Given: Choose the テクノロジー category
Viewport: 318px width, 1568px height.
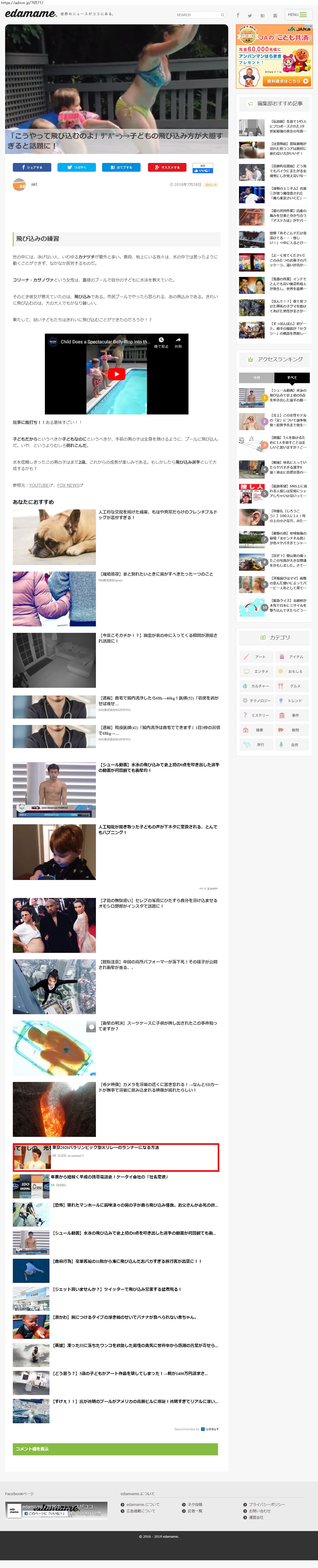Looking at the screenshot, I should [256, 701].
